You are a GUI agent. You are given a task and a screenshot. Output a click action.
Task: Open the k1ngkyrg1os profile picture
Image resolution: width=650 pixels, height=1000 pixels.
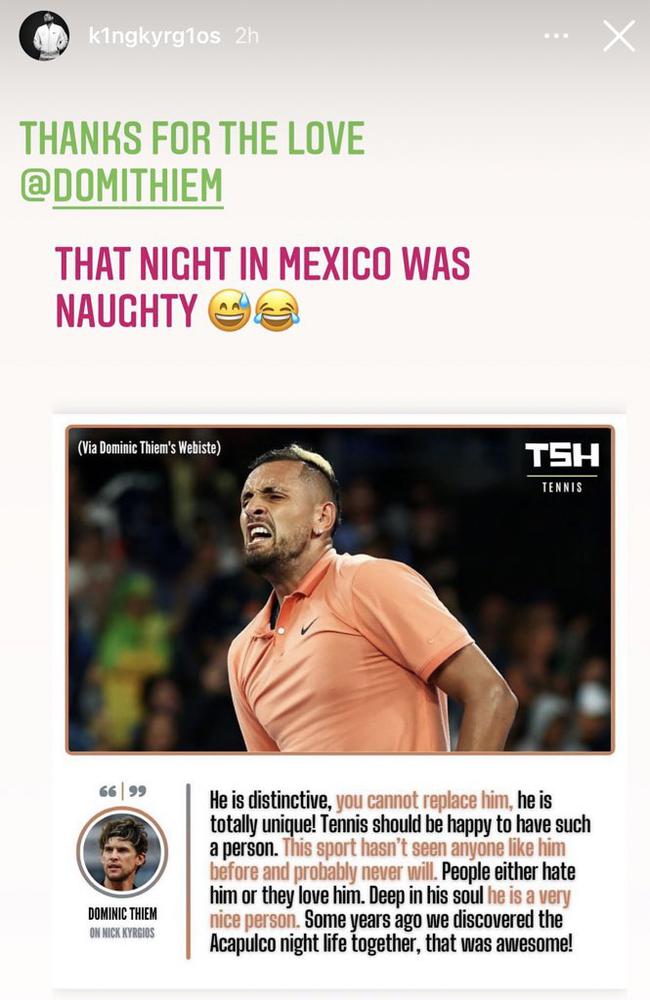coord(44,36)
